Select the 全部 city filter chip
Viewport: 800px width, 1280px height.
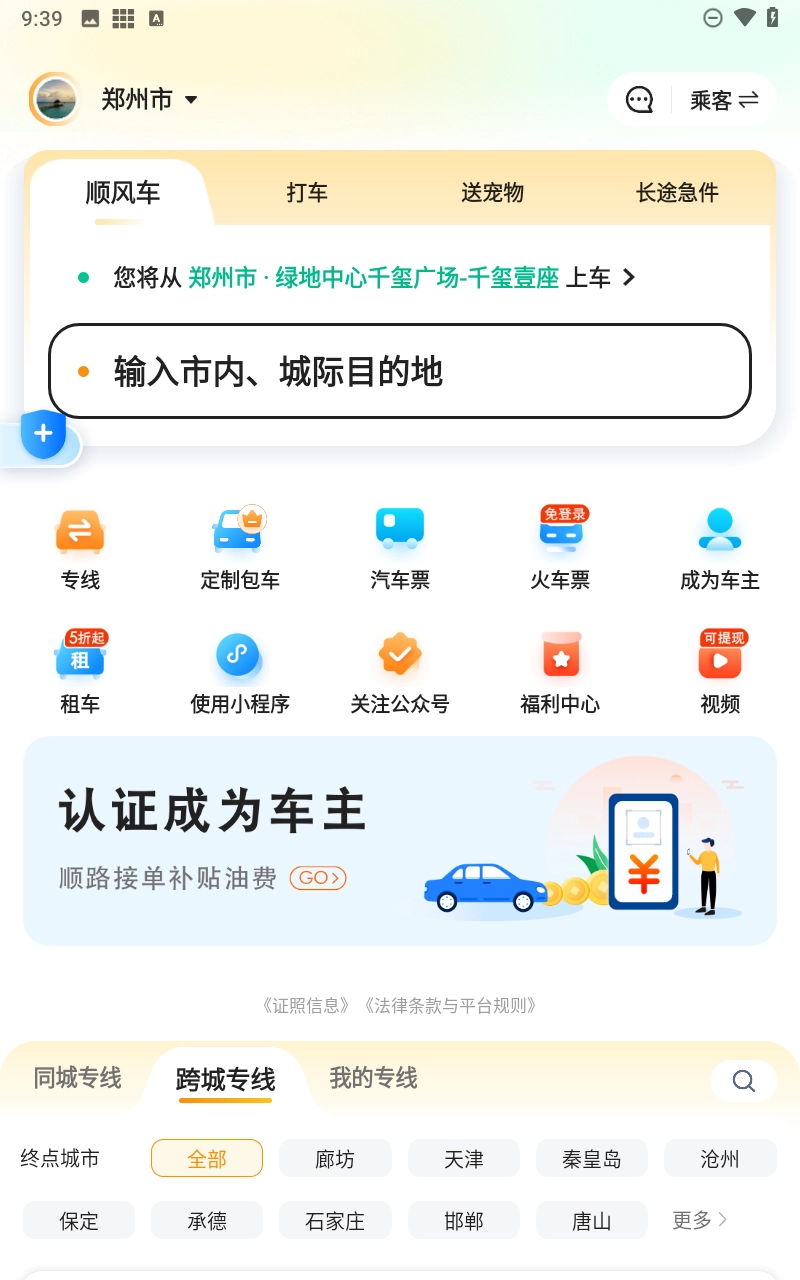click(207, 1158)
